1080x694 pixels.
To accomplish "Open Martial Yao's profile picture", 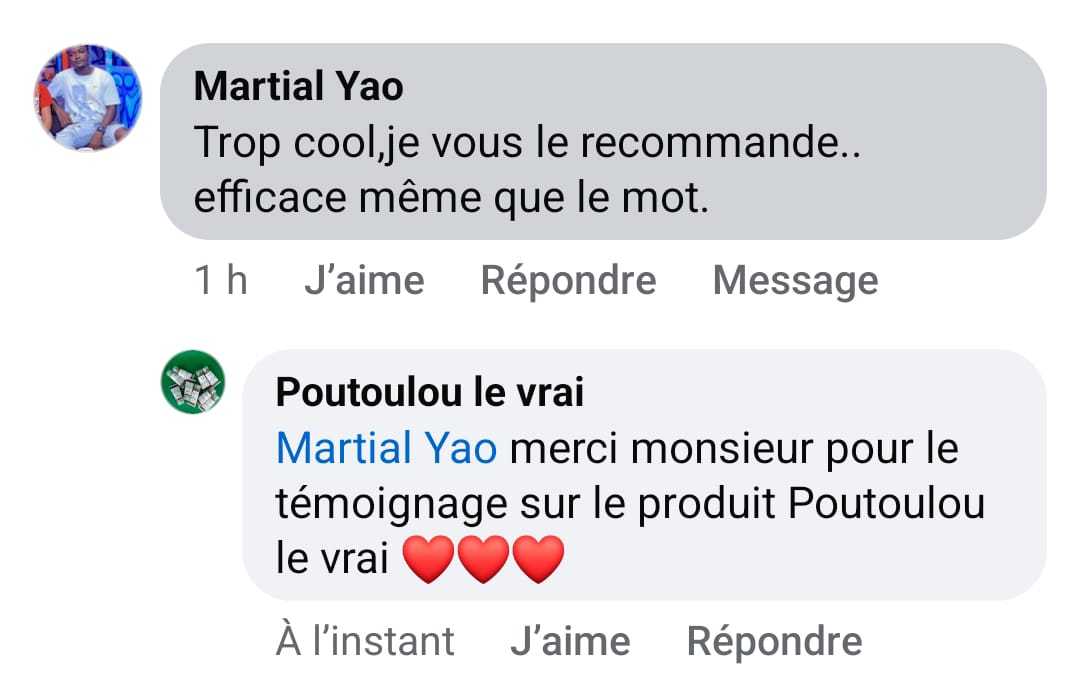I will pos(89,98).
